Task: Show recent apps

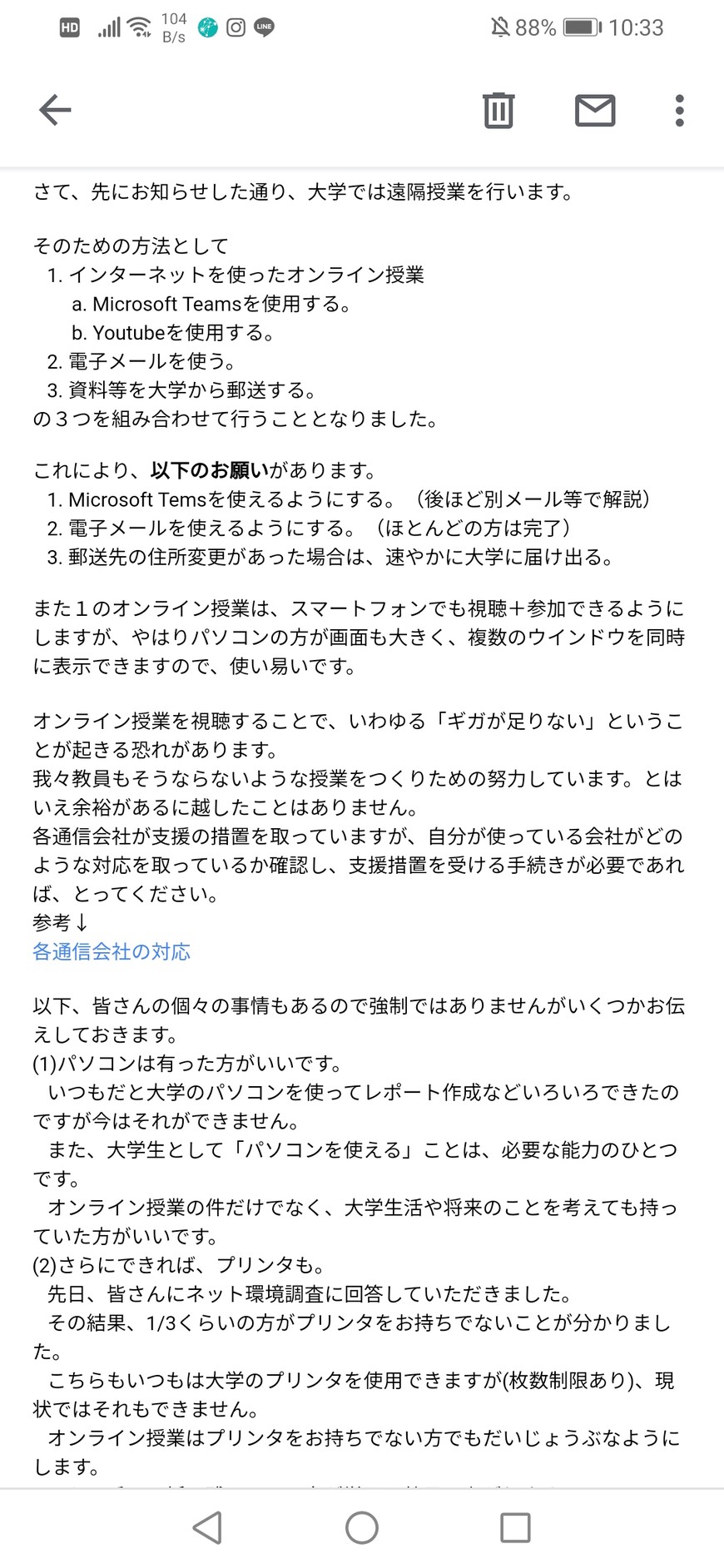Action: [x=515, y=1527]
